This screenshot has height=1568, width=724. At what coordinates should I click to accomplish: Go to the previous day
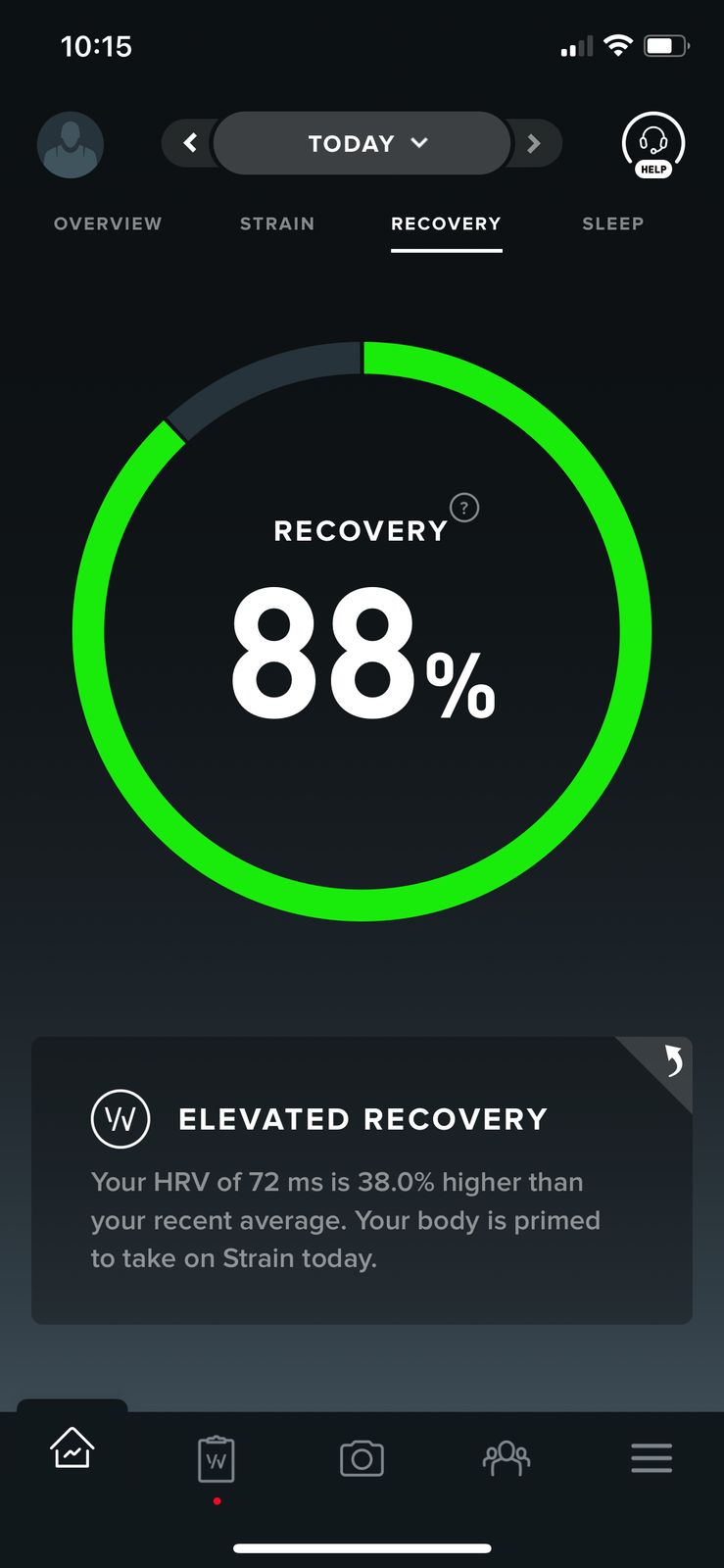click(190, 143)
